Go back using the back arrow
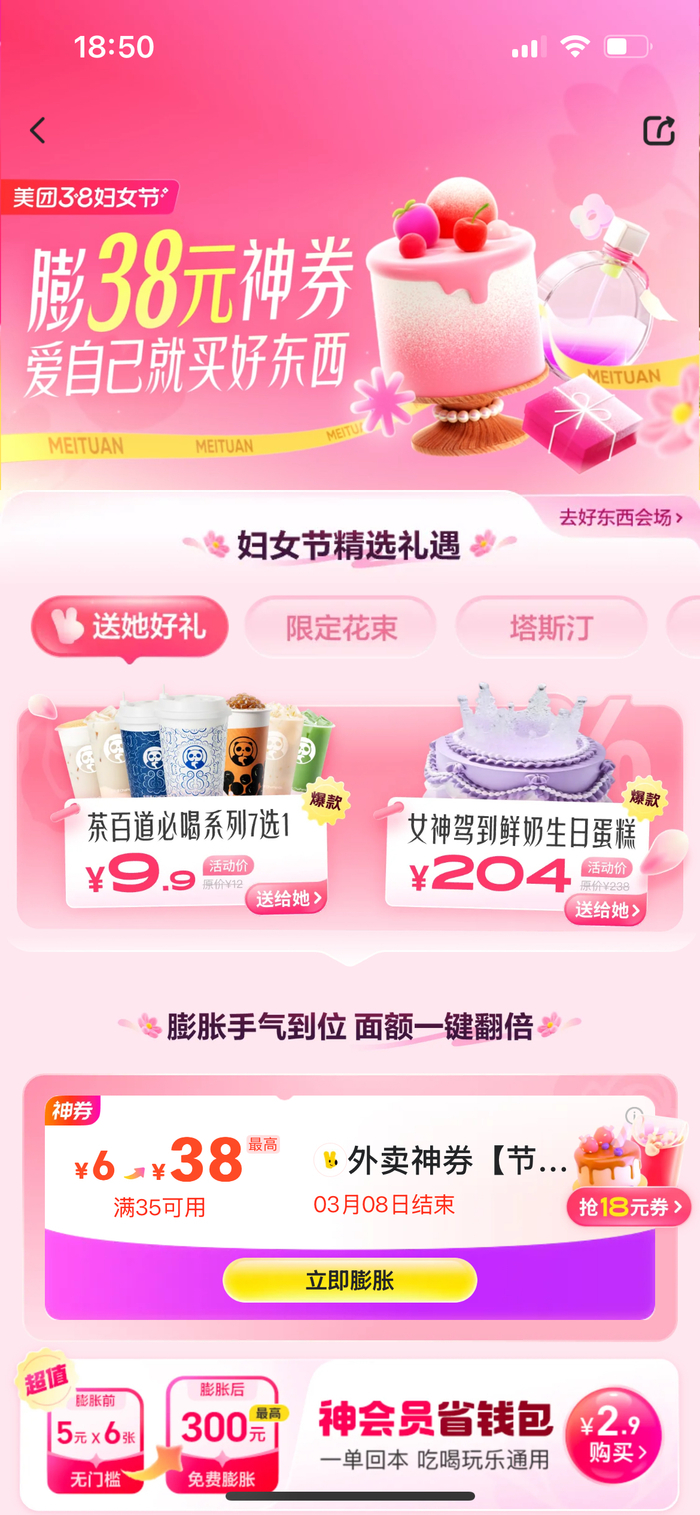700x1515 pixels. point(38,131)
